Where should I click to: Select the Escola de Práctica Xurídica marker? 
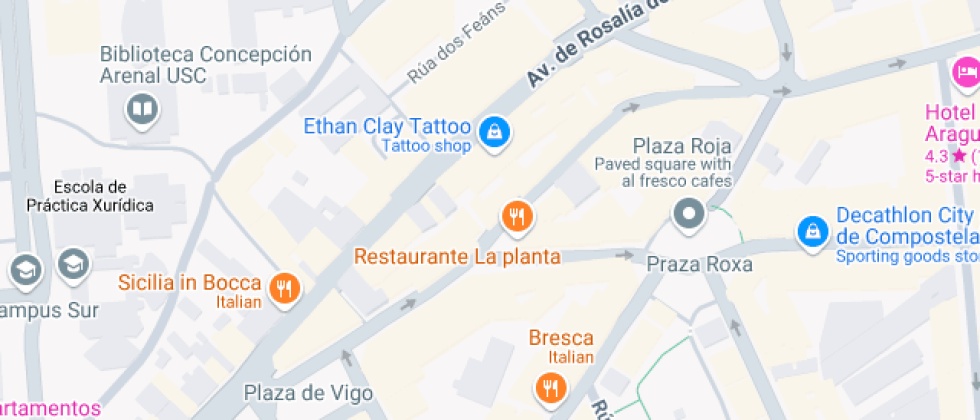click(x=73, y=264)
